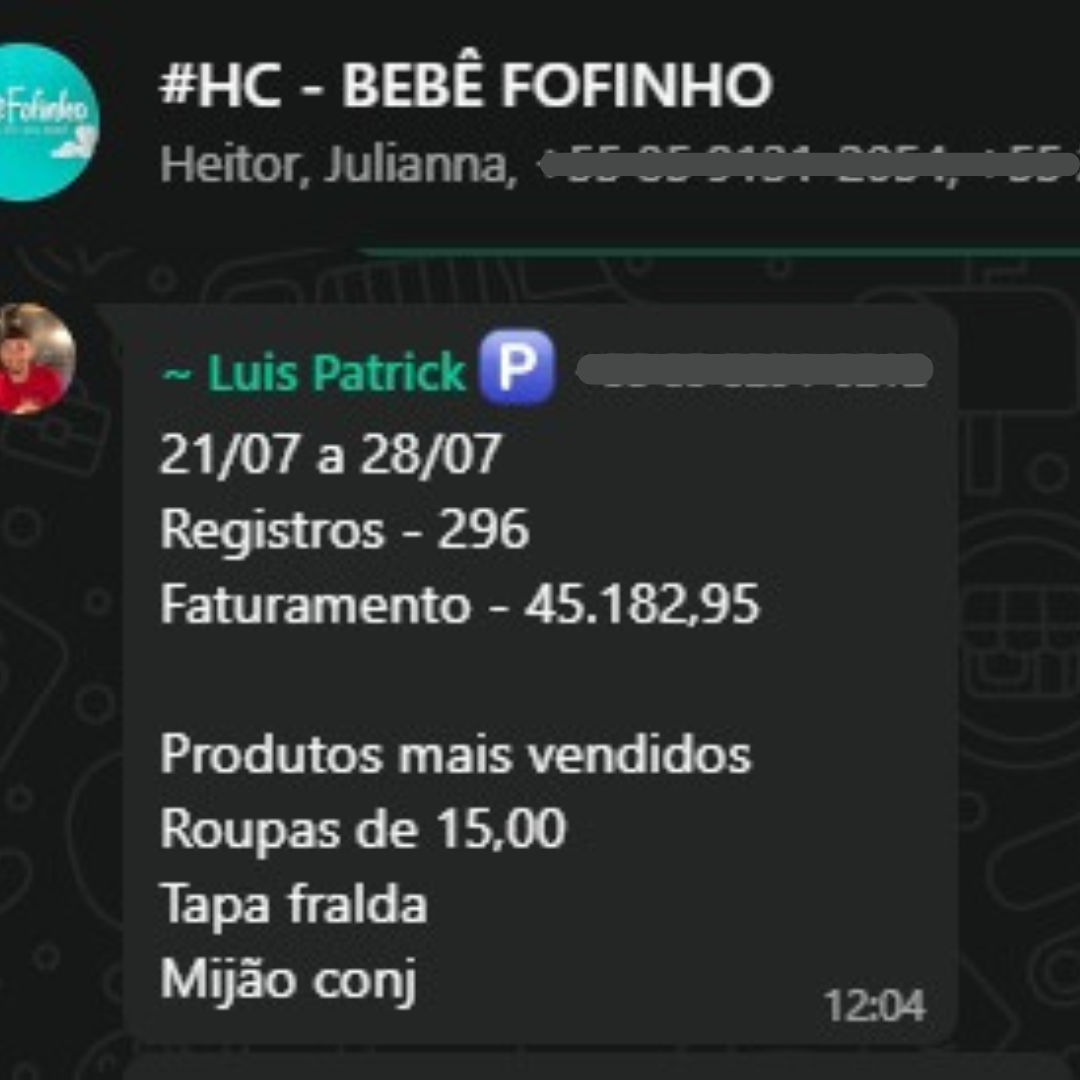Screen dimensions: 1080x1080
Task: Open Luis Patrick's profile photo
Action: point(36,360)
